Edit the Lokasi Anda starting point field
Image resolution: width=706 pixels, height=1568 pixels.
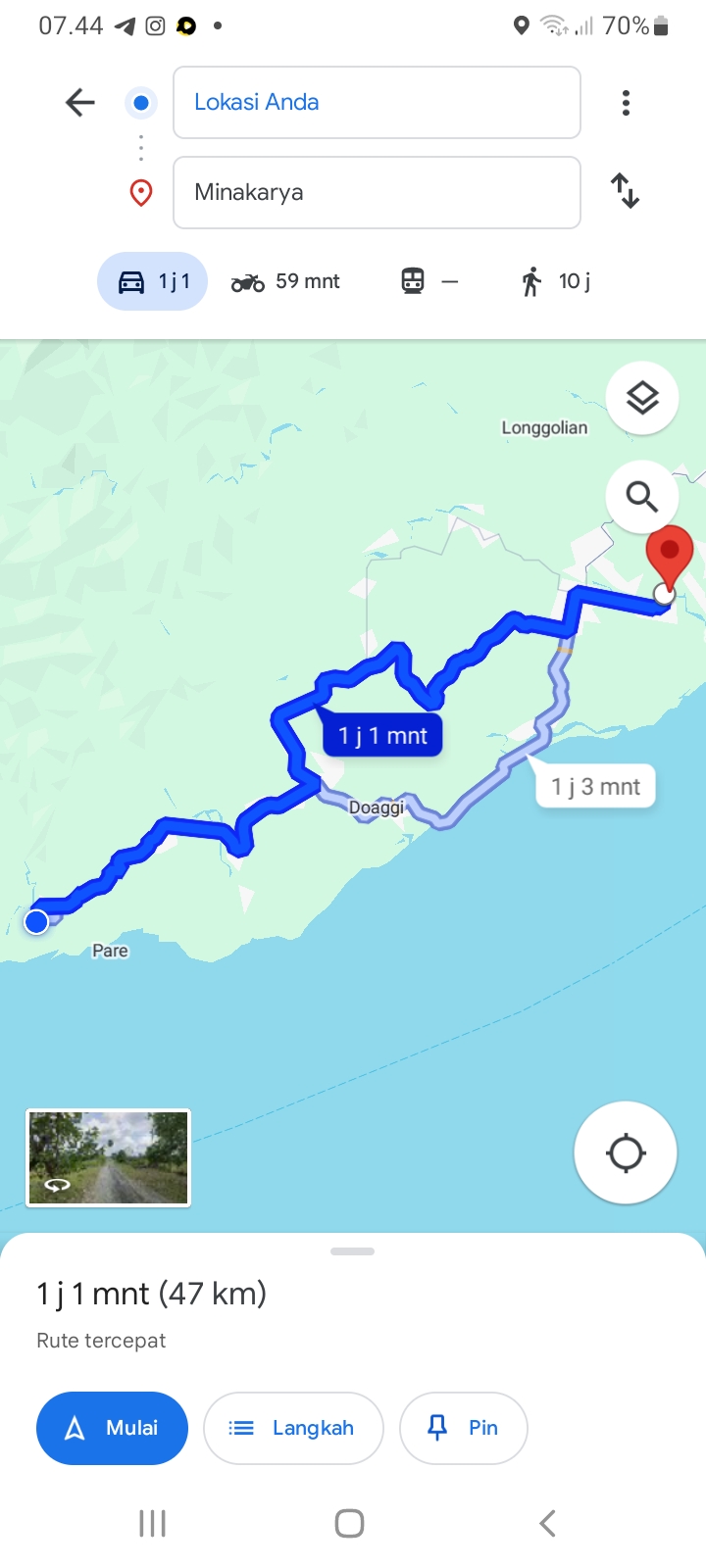pos(377,102)
